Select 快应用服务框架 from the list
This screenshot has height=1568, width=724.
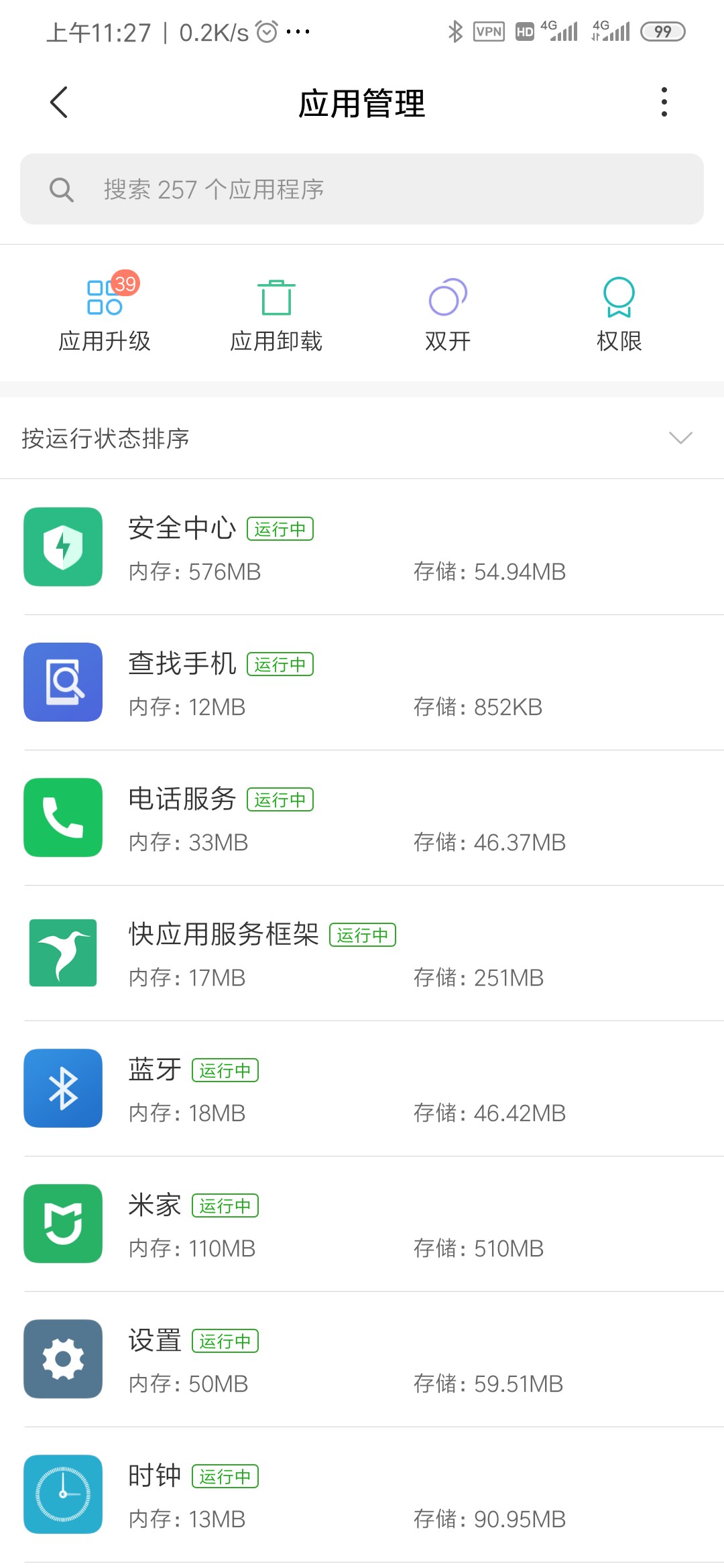[362, 954]
